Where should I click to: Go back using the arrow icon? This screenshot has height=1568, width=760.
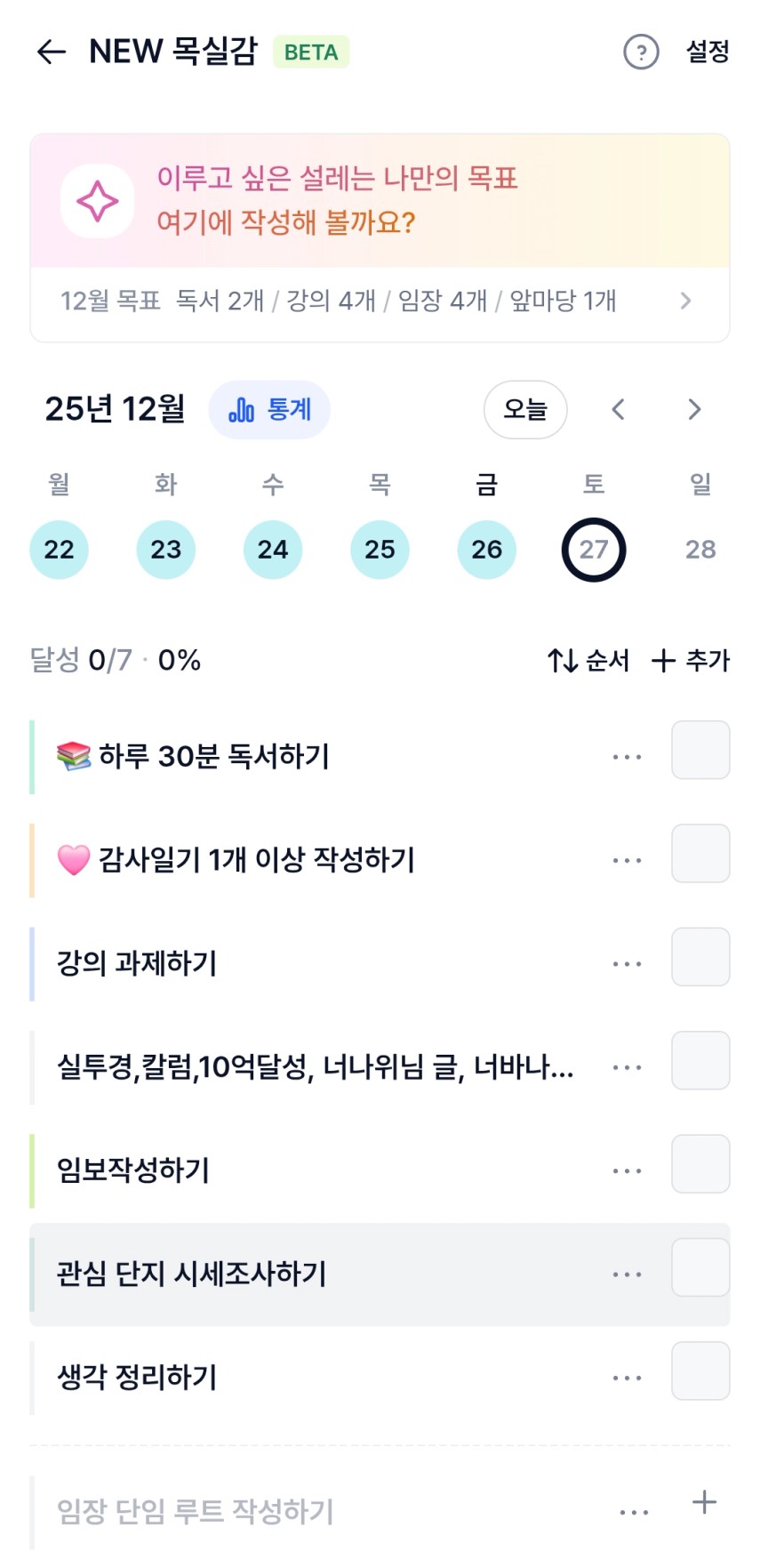pos(52,52)
